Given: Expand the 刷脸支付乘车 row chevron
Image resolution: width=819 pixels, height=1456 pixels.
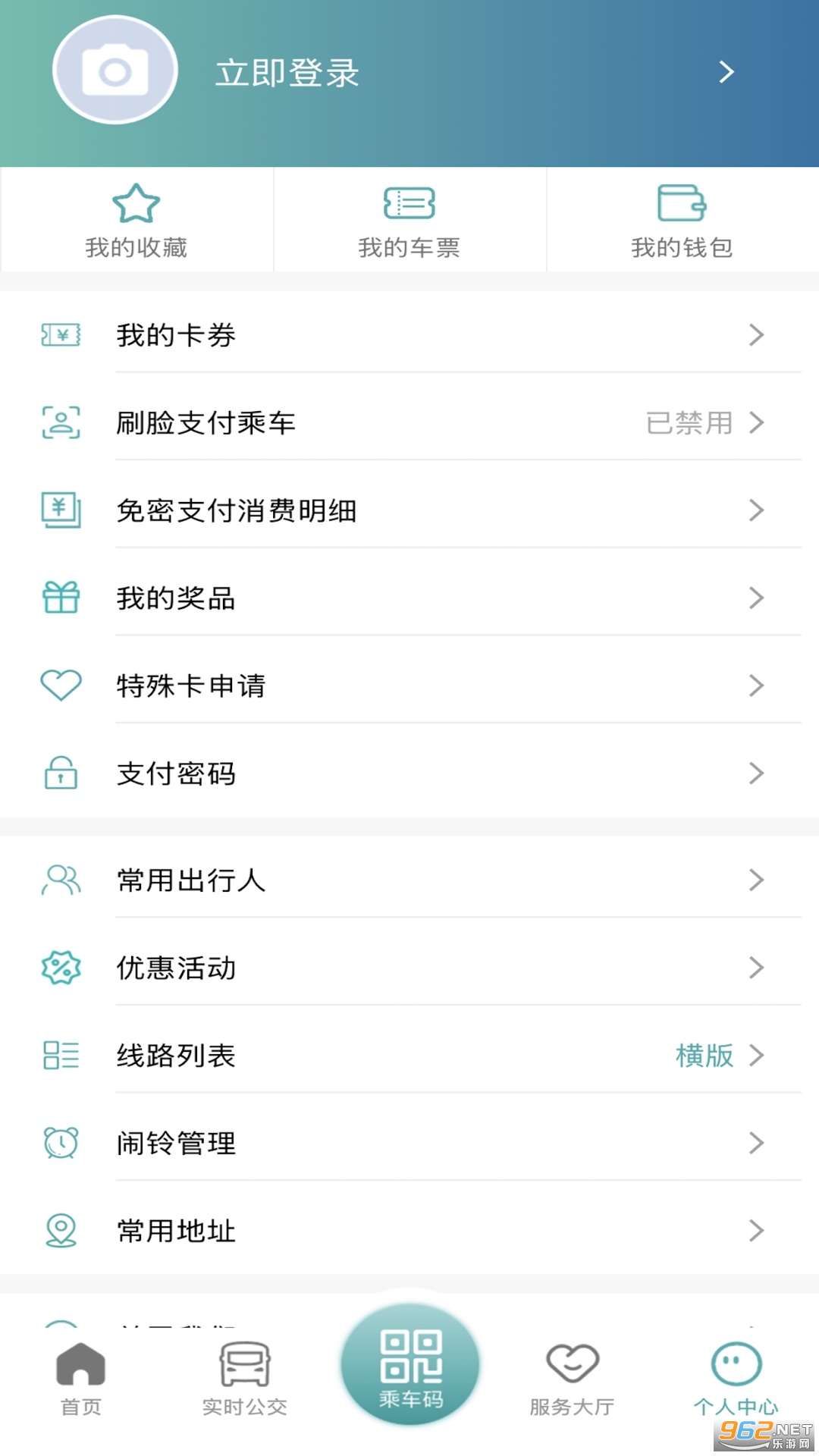Looking at the screenshot, I should coord(756,424).
